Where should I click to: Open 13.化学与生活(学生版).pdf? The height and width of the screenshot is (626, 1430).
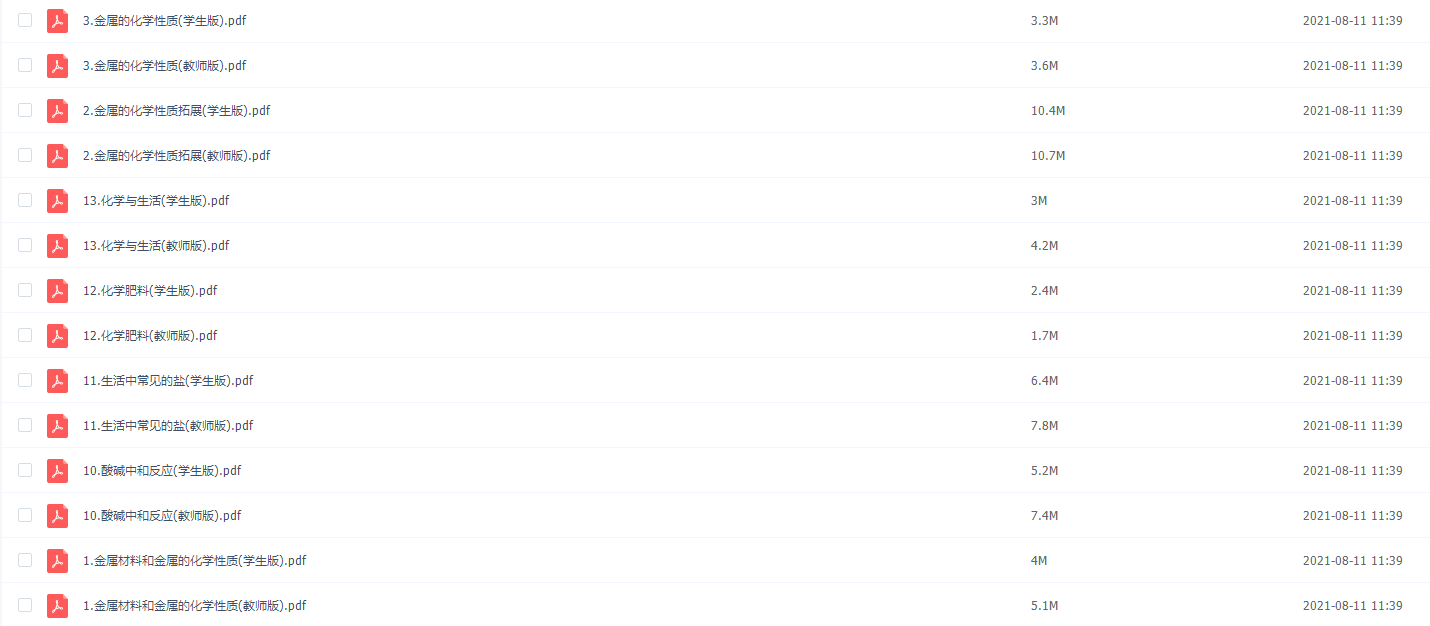(155, 201)
